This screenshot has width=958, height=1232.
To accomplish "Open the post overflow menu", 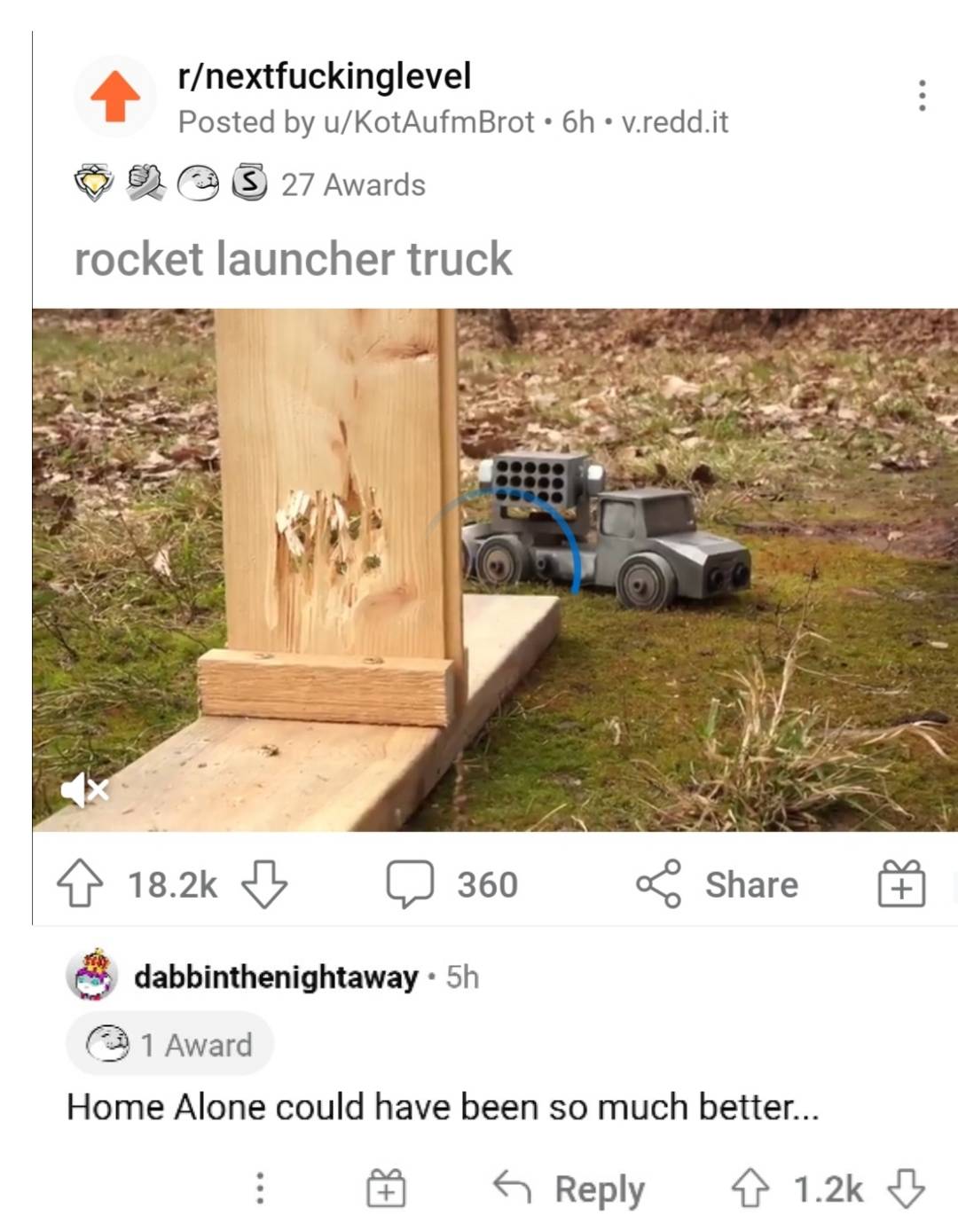I will tap(923, 95).
